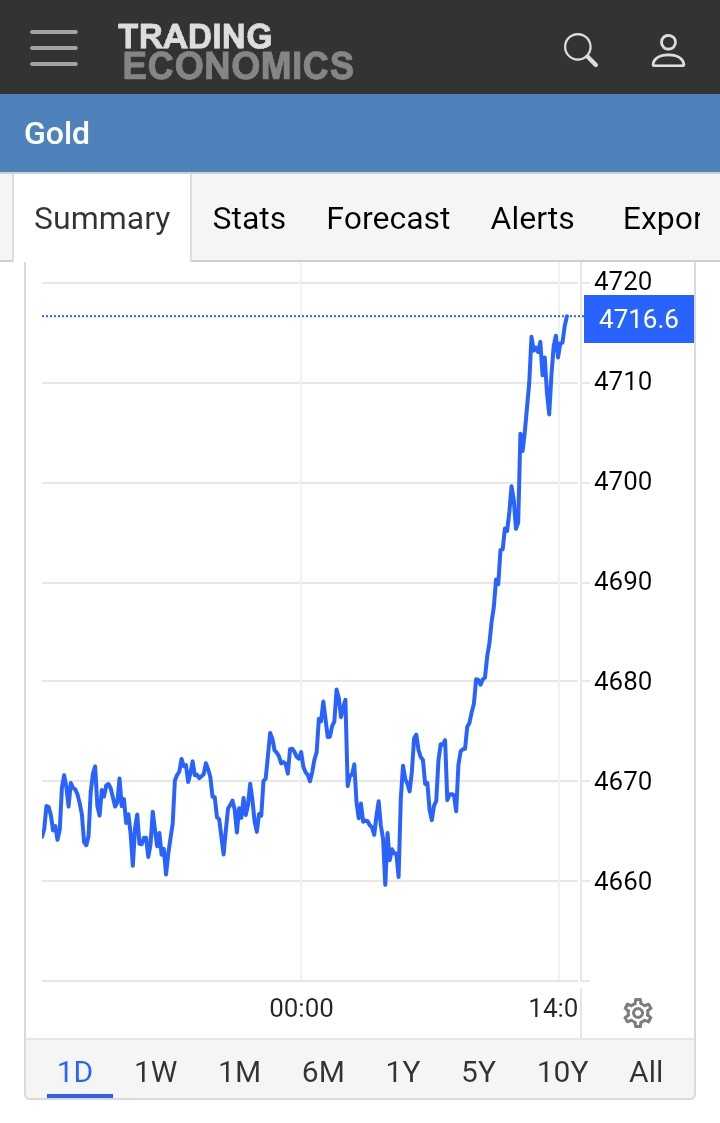Screen dimensions: 720x1123
Task: Open chart settings gear
Action: pyautogui.click(x=637, y=1013)
